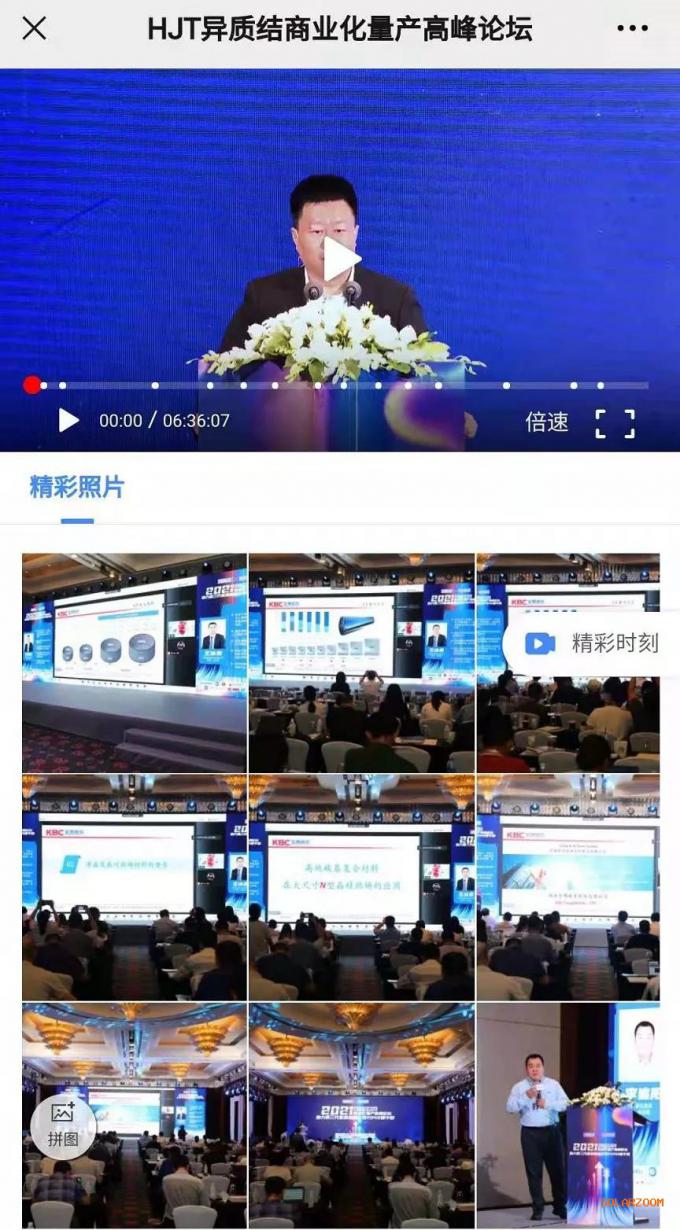This screenshot has width=680, height=1230.
Task: Select the 精彩照片 tab
Action: pyautogui.click(x=77, y=488)
